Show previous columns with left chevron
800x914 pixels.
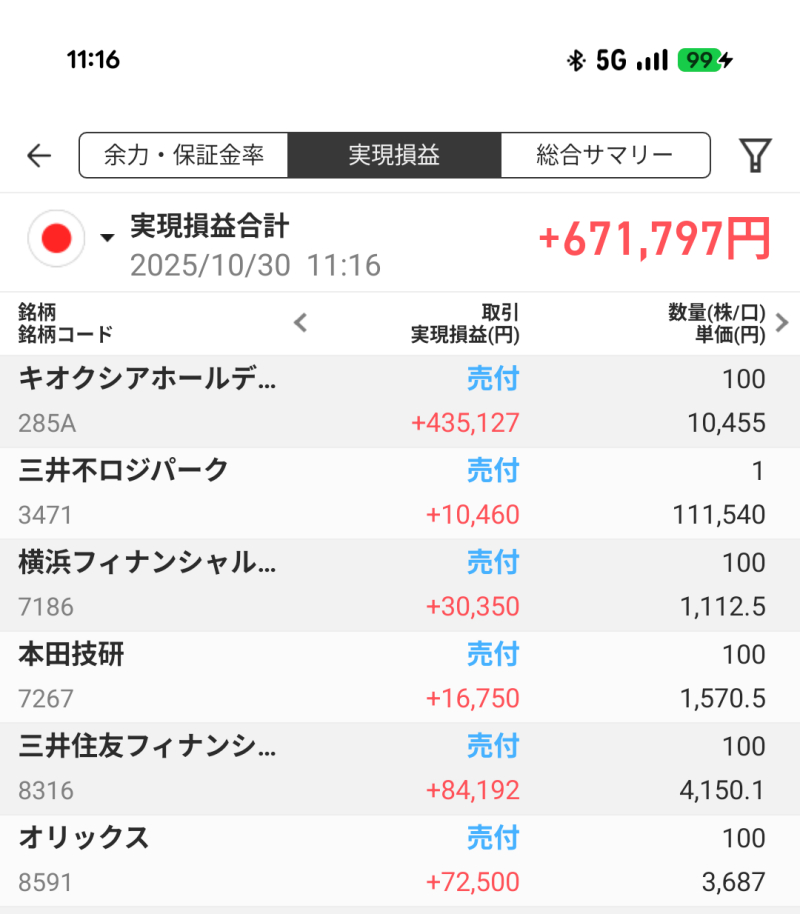pos(300,322)
